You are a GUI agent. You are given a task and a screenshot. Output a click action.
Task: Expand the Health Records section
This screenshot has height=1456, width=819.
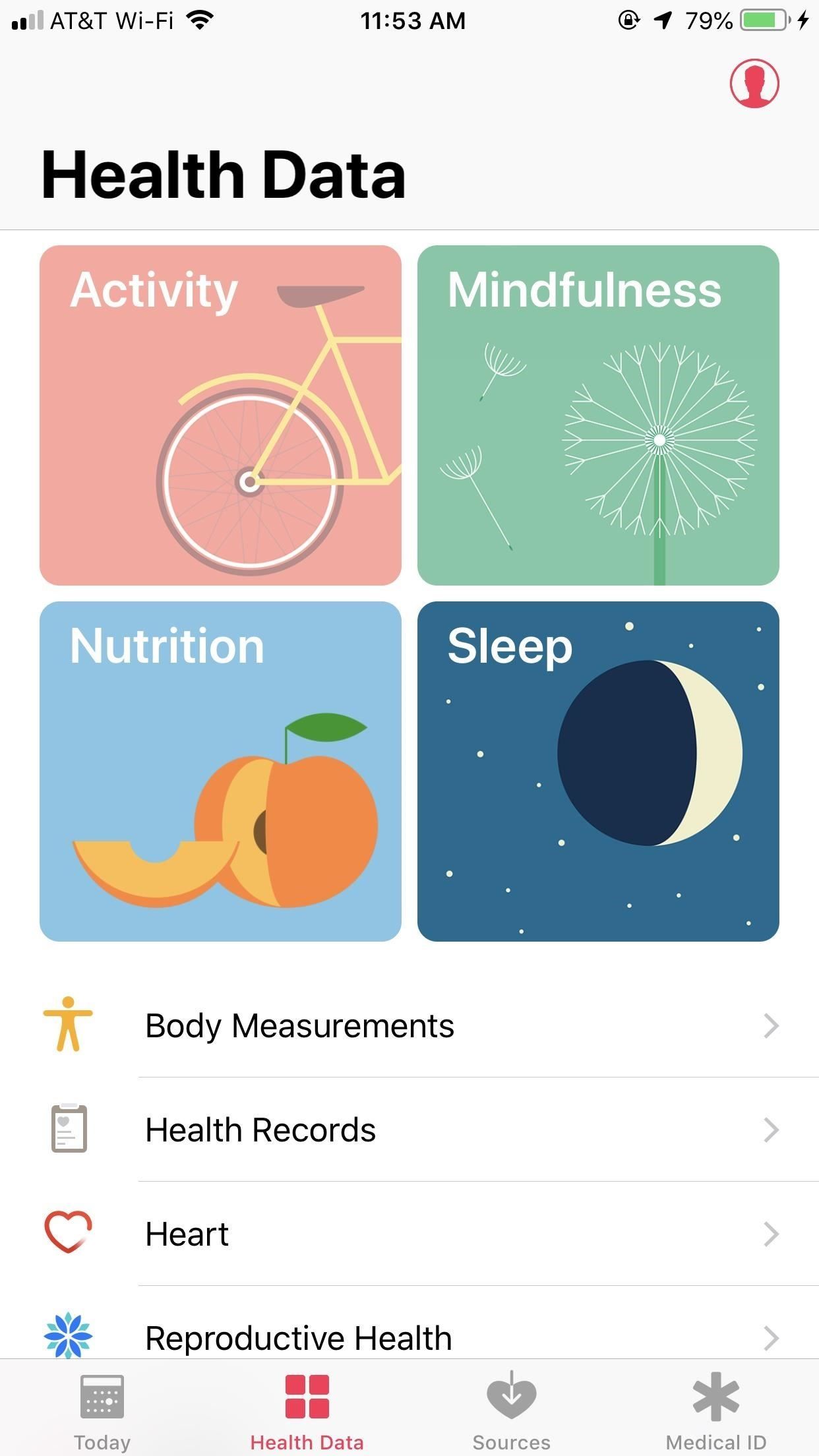(x=772, y=1130)
